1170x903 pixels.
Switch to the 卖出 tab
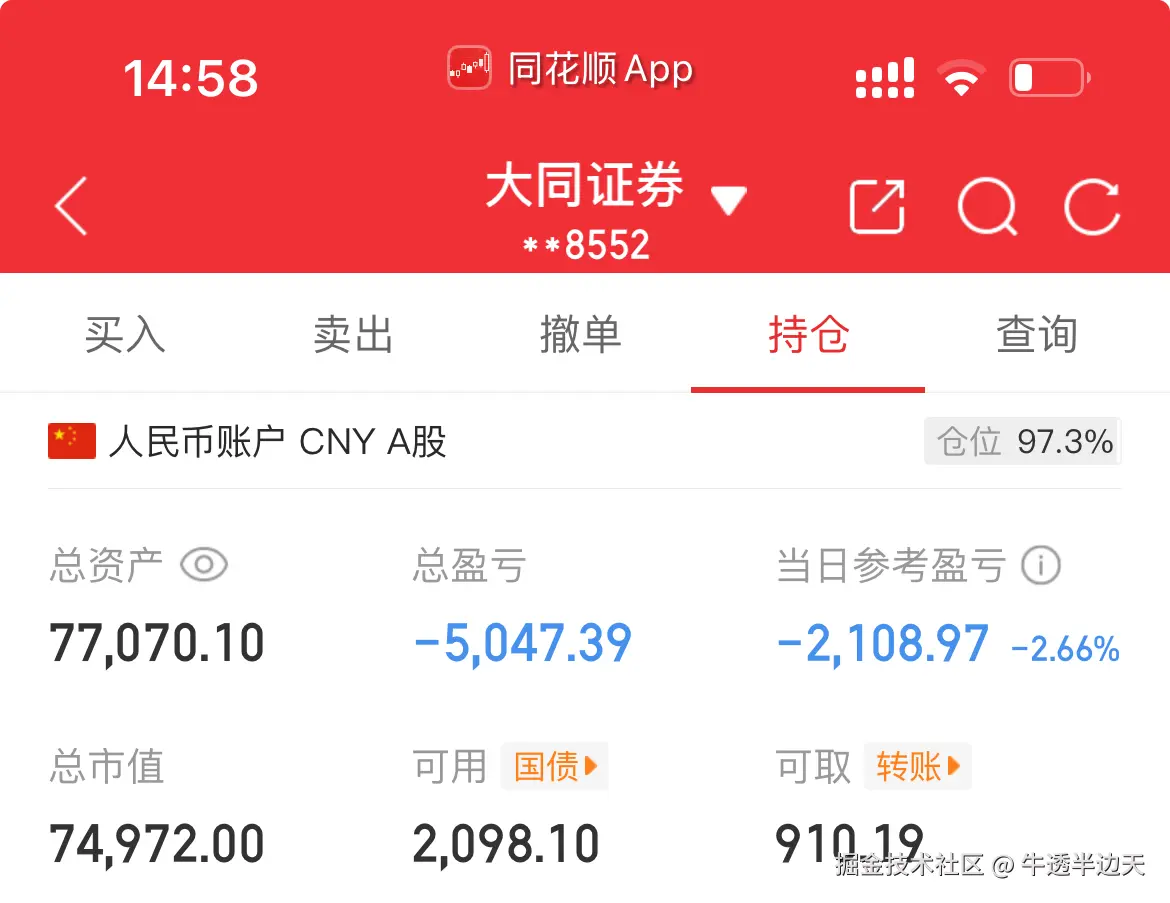tap(353, 334)
